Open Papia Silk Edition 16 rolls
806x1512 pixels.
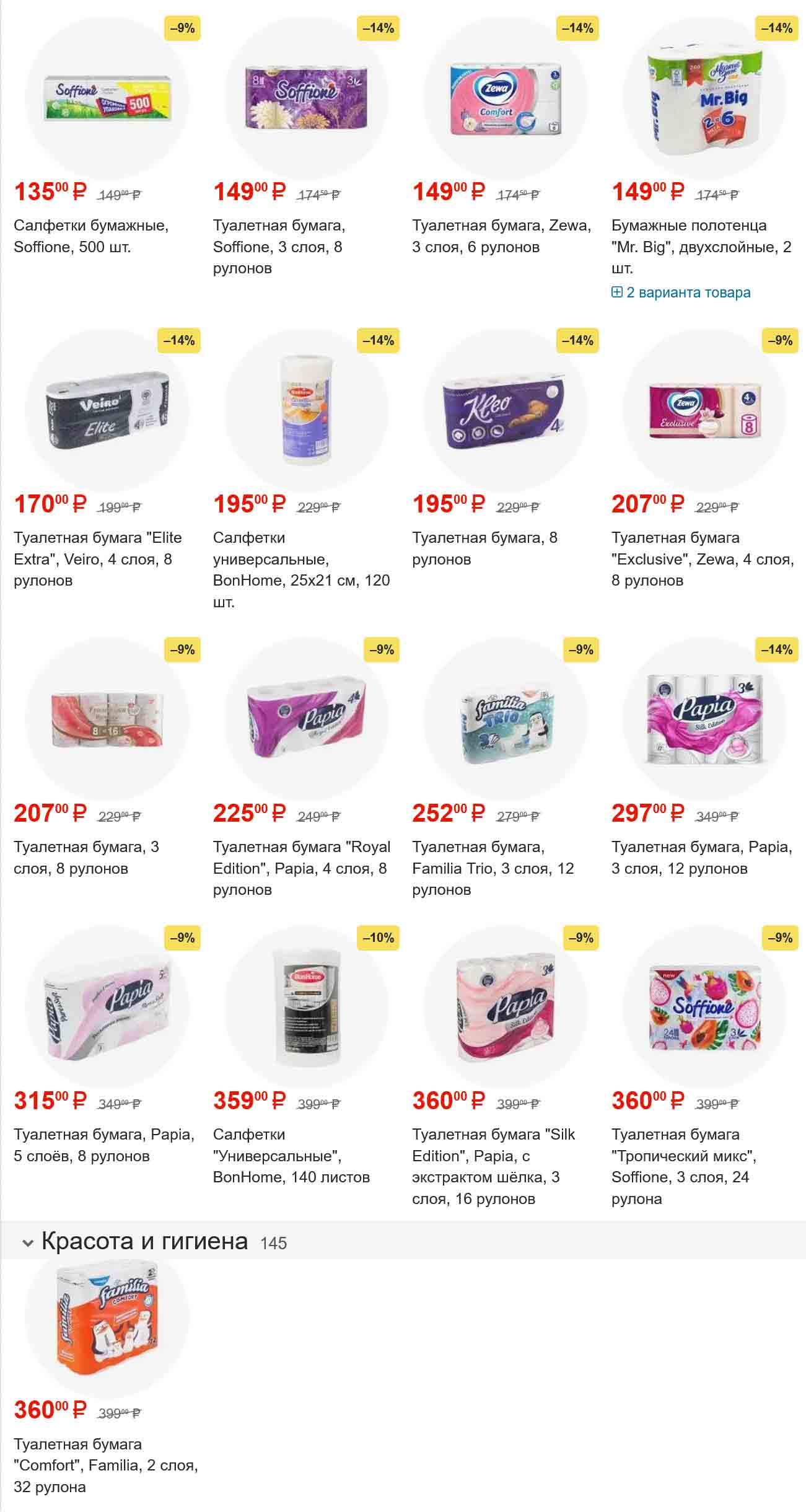point(493,1166)
